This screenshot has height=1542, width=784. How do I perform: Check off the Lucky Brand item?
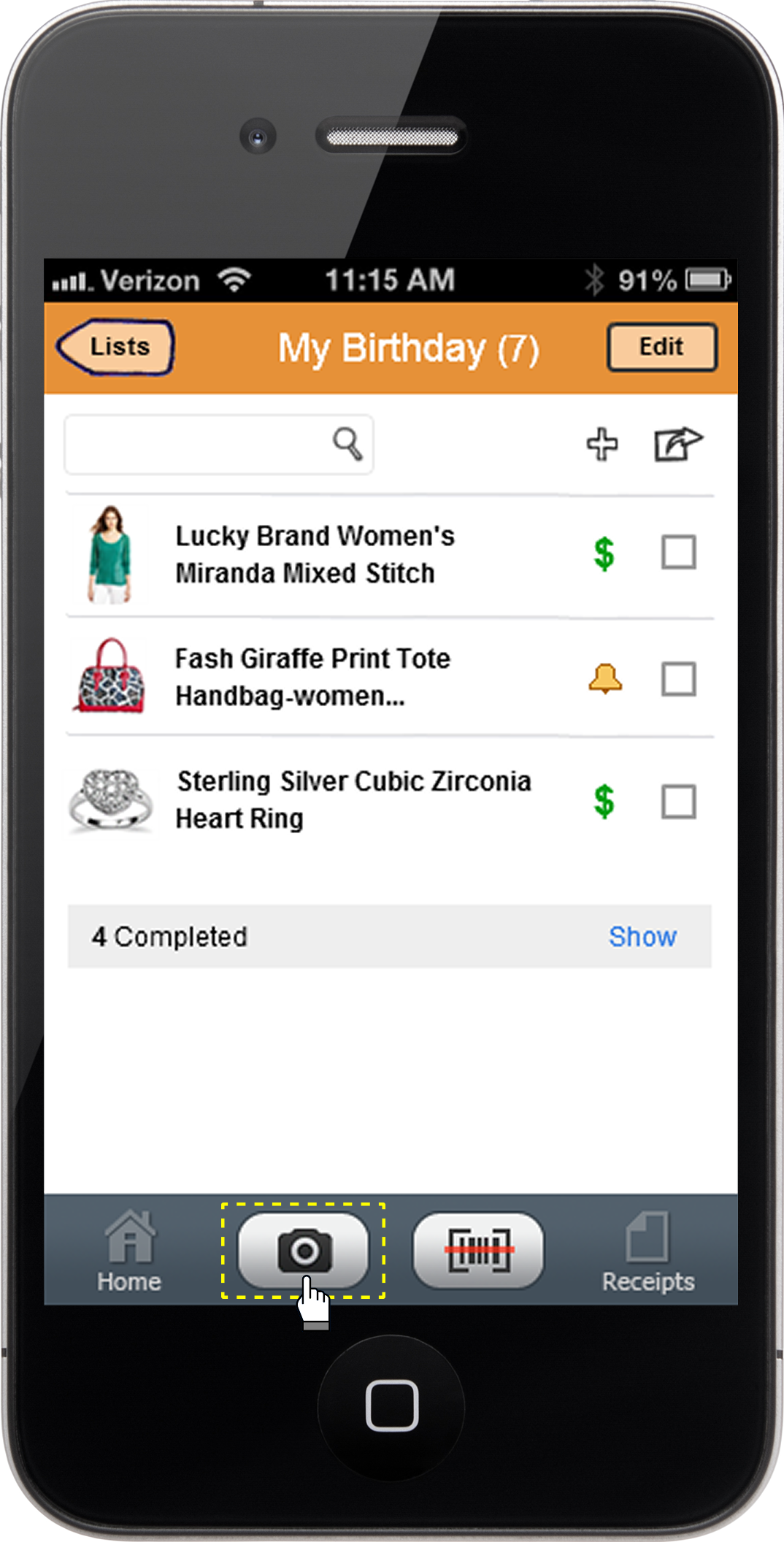click(x=678, y=552)
